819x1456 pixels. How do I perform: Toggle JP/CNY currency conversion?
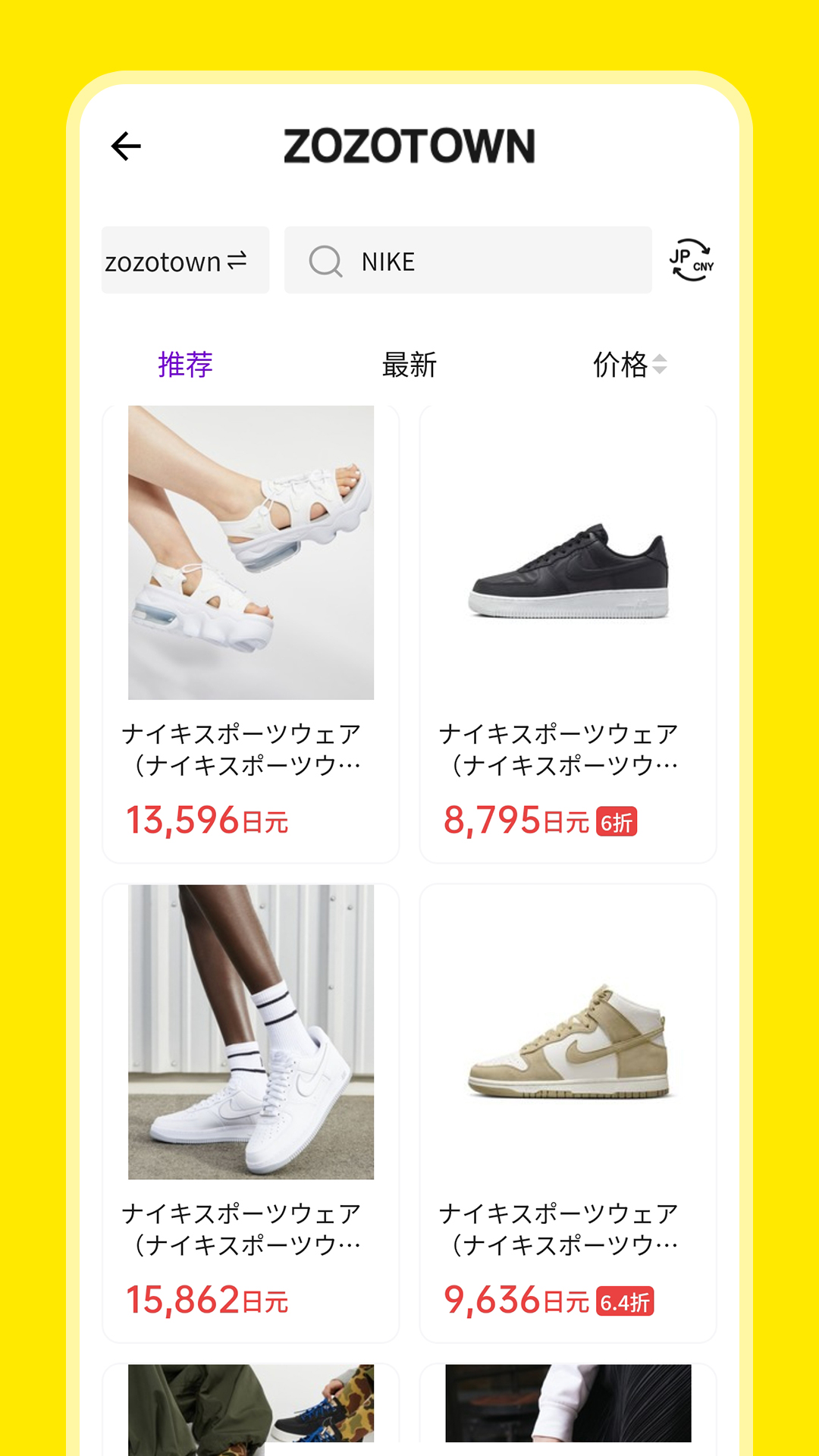coord(691,261)
